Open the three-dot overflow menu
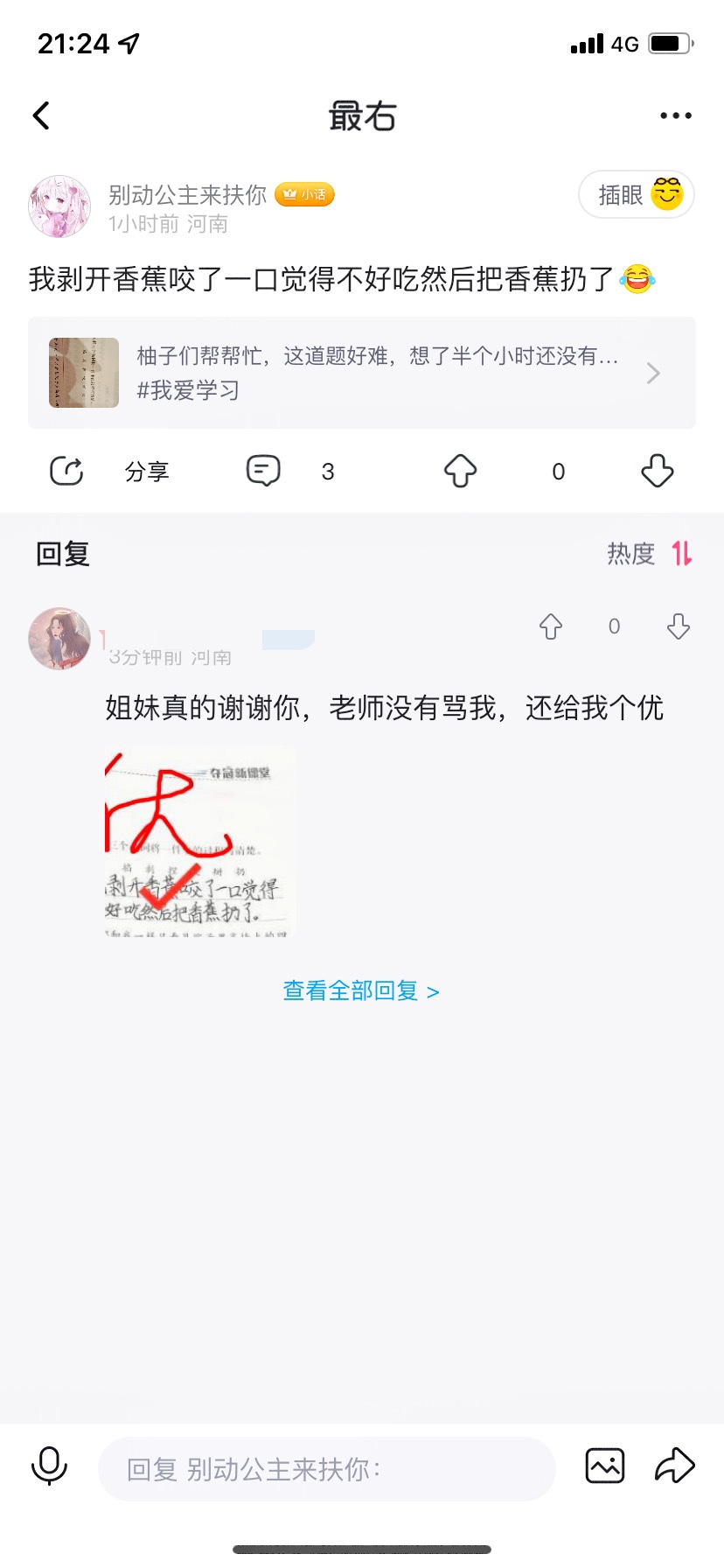The image size is (724, 1568). pyautogui.click(x=676, y=115)
